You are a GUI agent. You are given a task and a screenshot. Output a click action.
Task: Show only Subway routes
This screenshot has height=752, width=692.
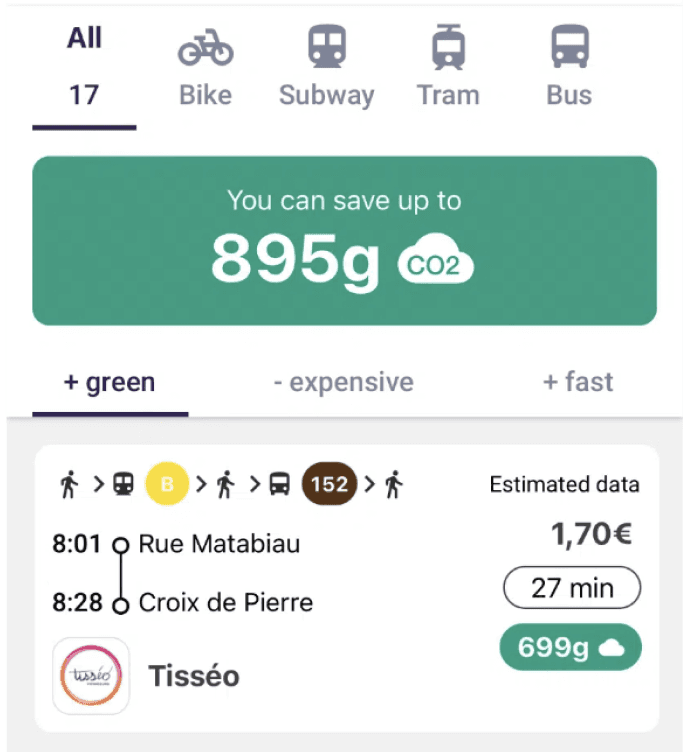coord(326,67)
